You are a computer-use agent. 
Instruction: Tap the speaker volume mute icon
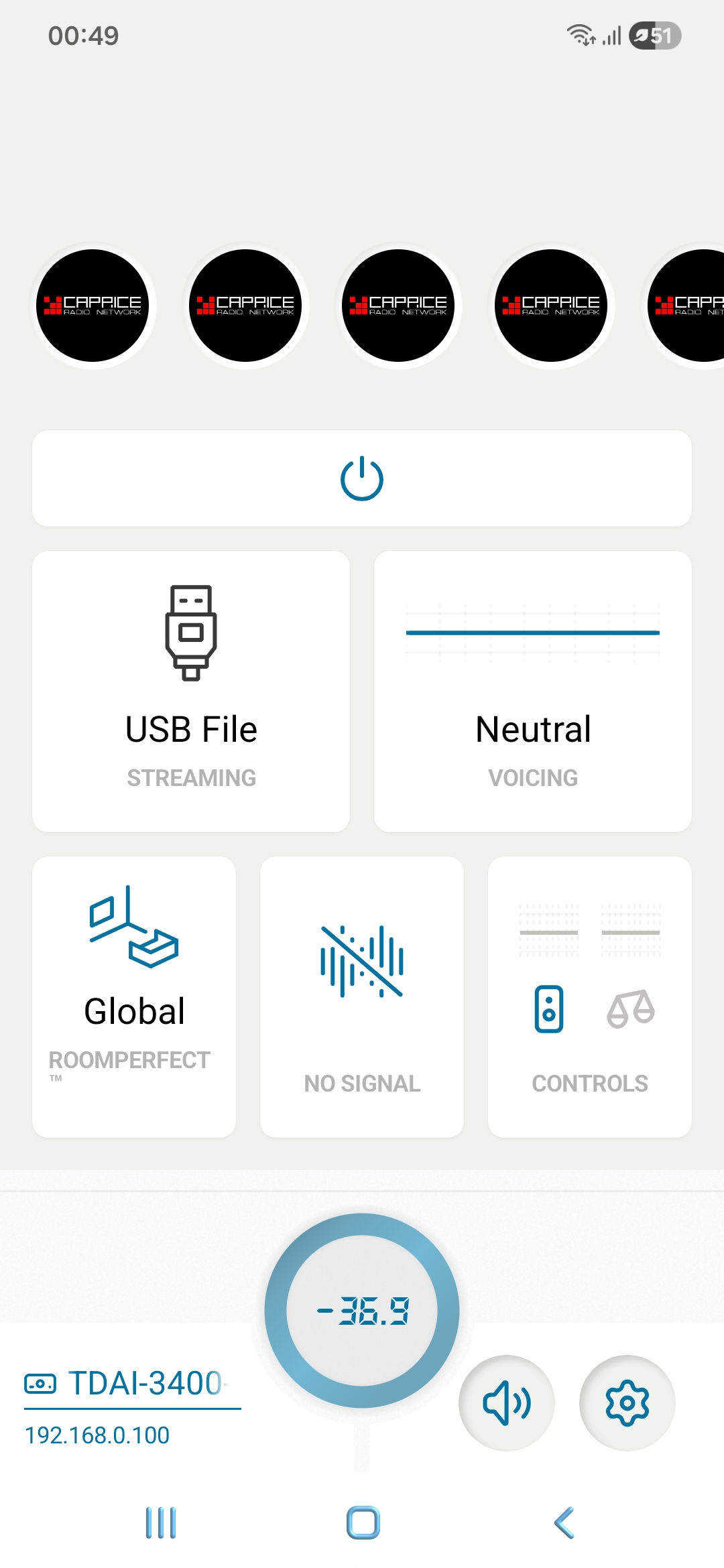507,1403
